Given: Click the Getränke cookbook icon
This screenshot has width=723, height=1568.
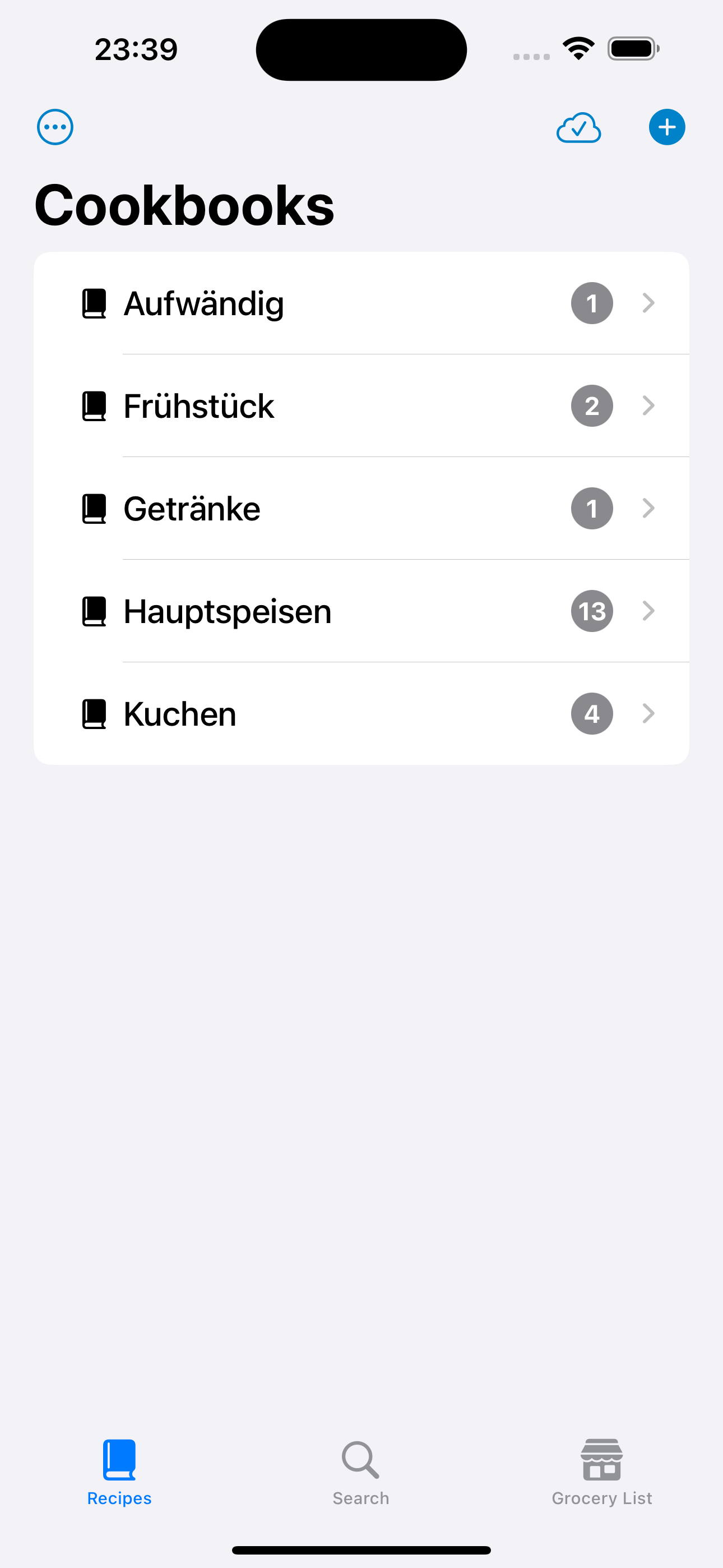Looking at the screenshot, I should click(94, 508).
